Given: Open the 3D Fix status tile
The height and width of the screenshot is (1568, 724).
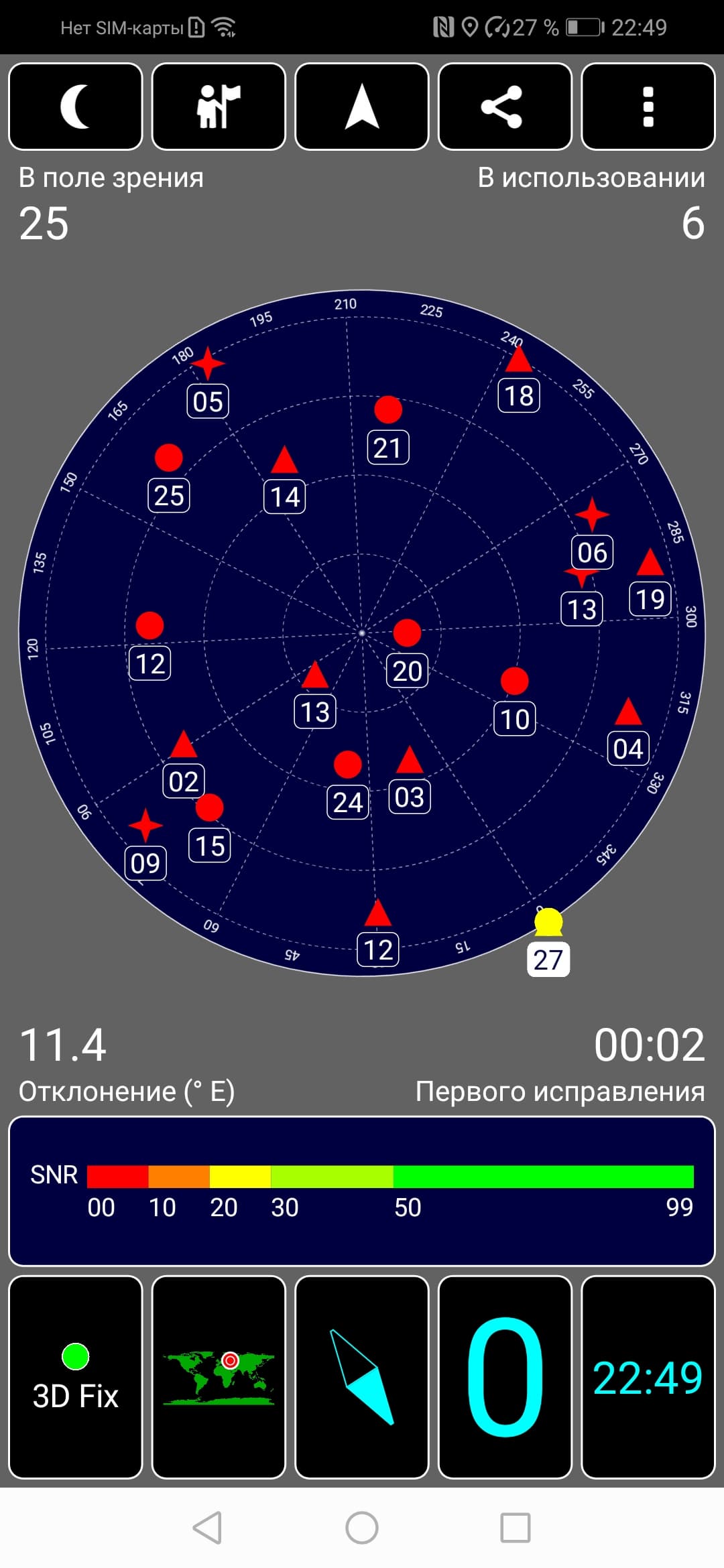Looking at the screenshot, I should click(76, 1378).
